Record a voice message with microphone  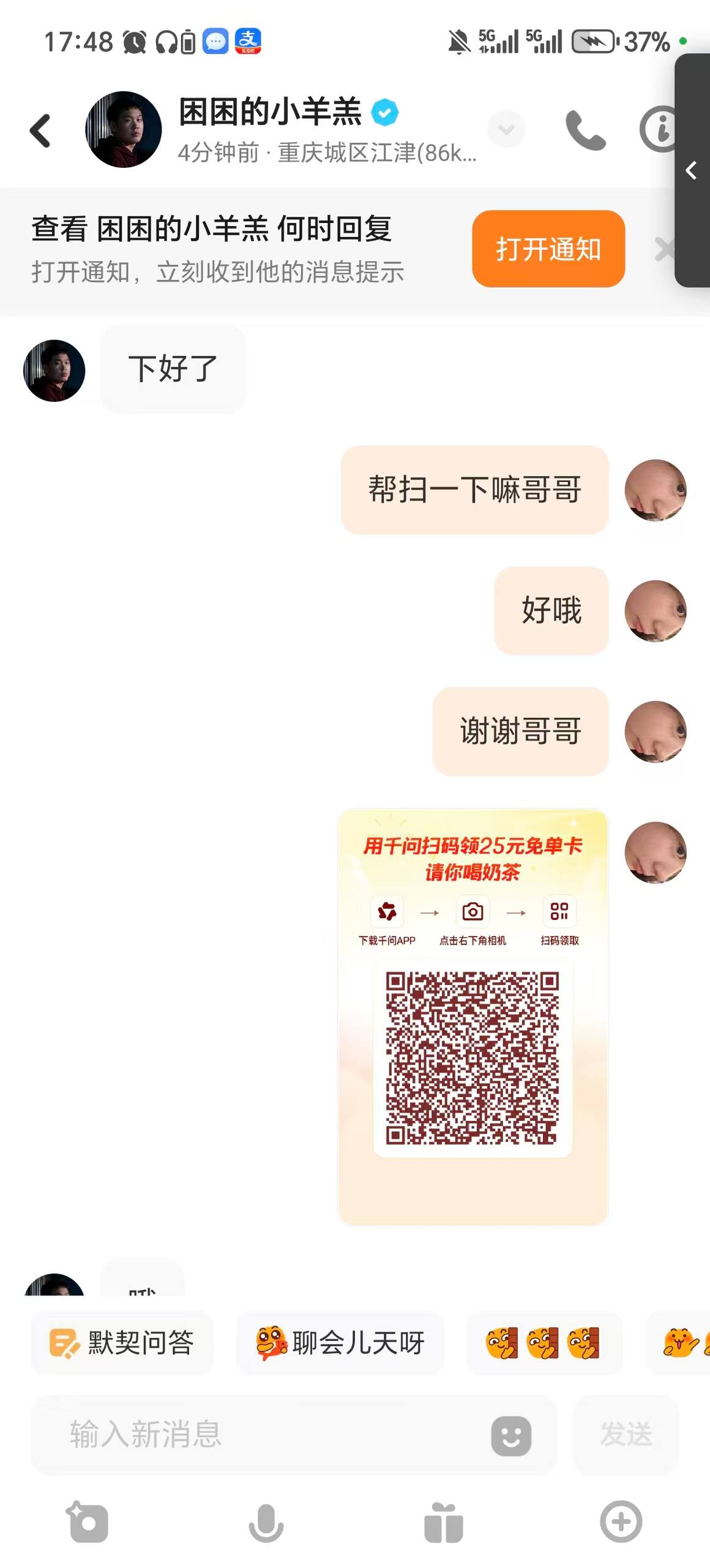(x=266, y=1522)
